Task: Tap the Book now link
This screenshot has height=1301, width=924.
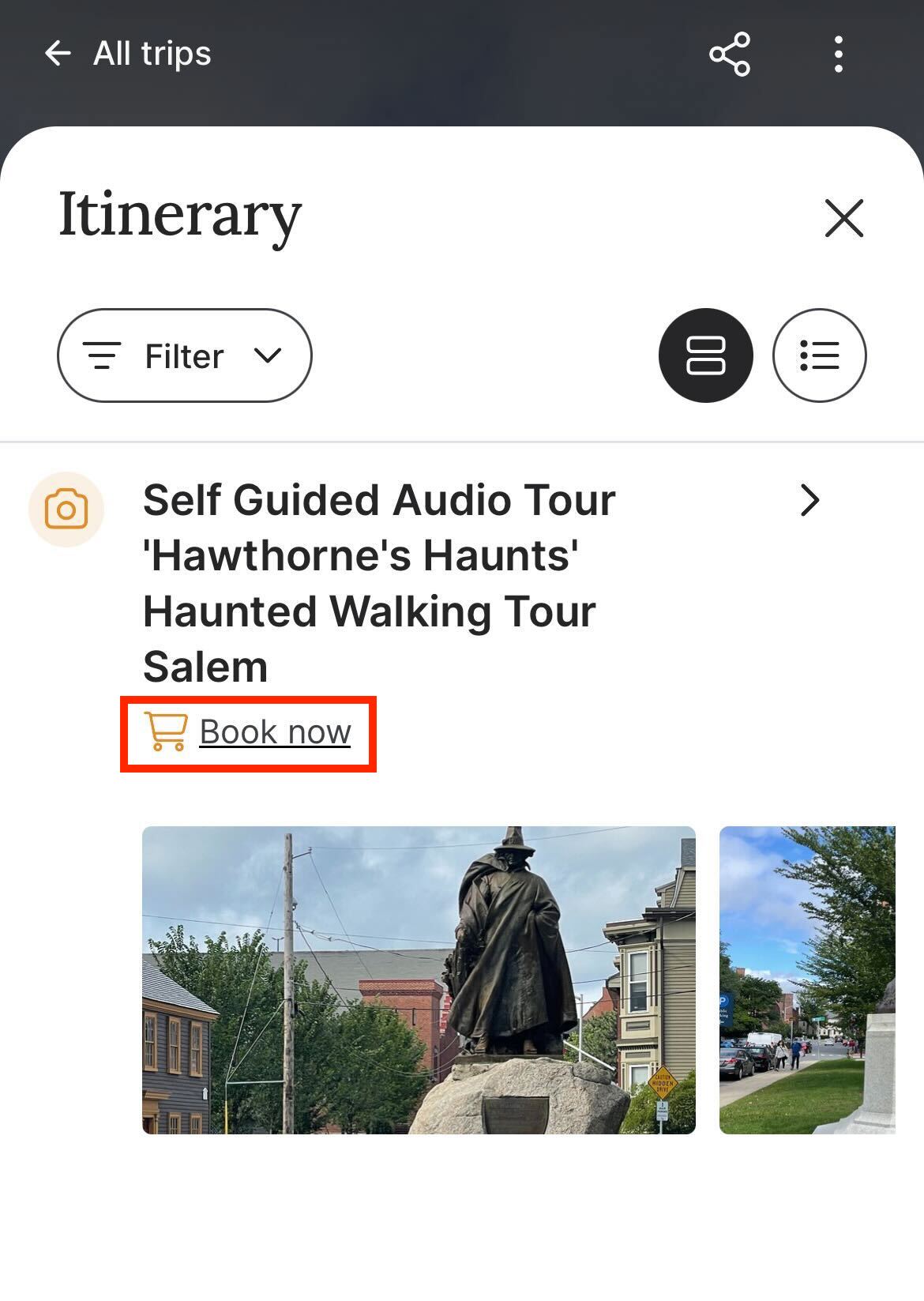Action: click(x=274, y=732)
